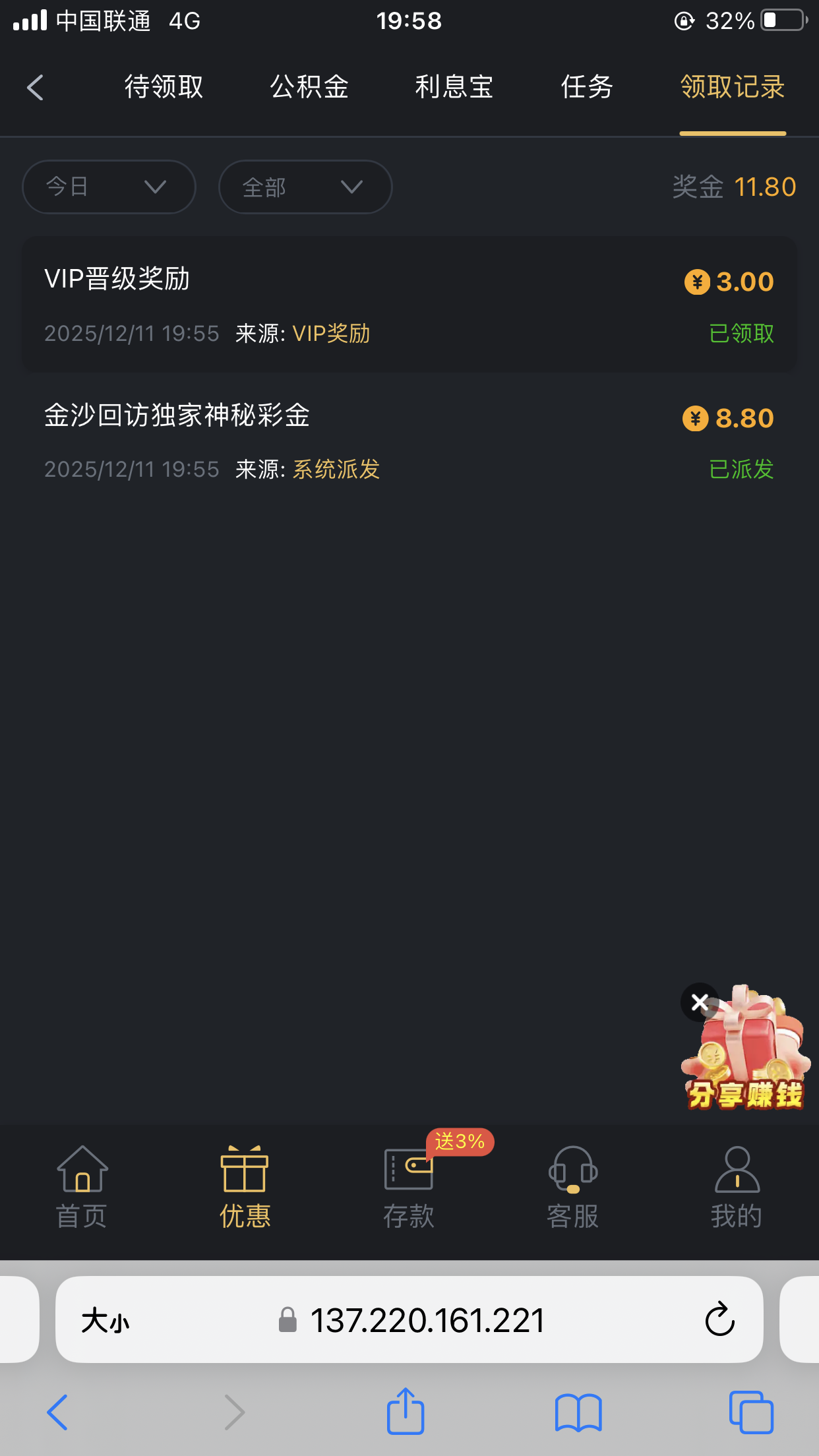Select the 领取记录 tab
The image size is (819, 1456).
click(733, 87)
